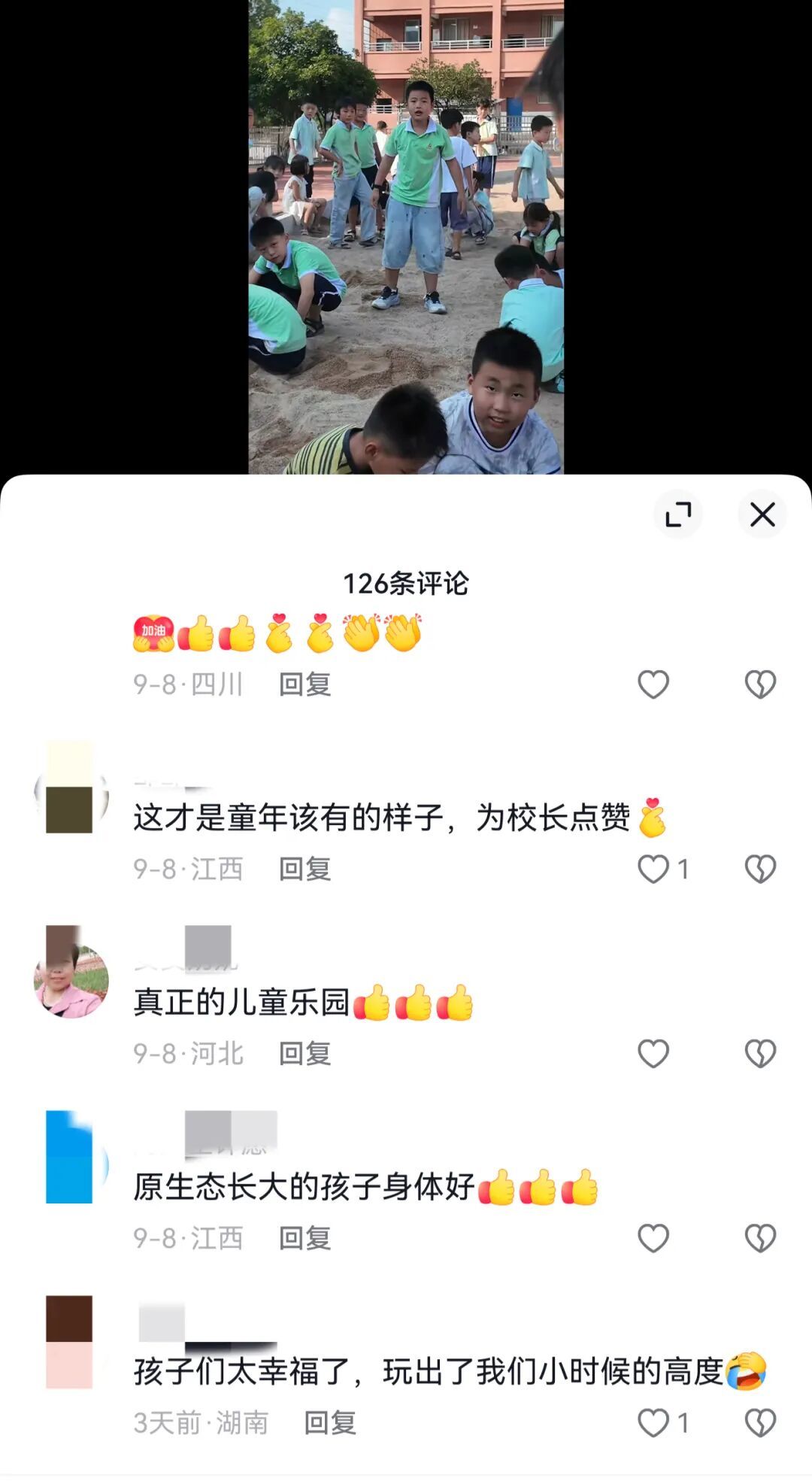Dislike the comment 这才是童年该有的样子
812x1481 pixels.
tap(760, 869)
